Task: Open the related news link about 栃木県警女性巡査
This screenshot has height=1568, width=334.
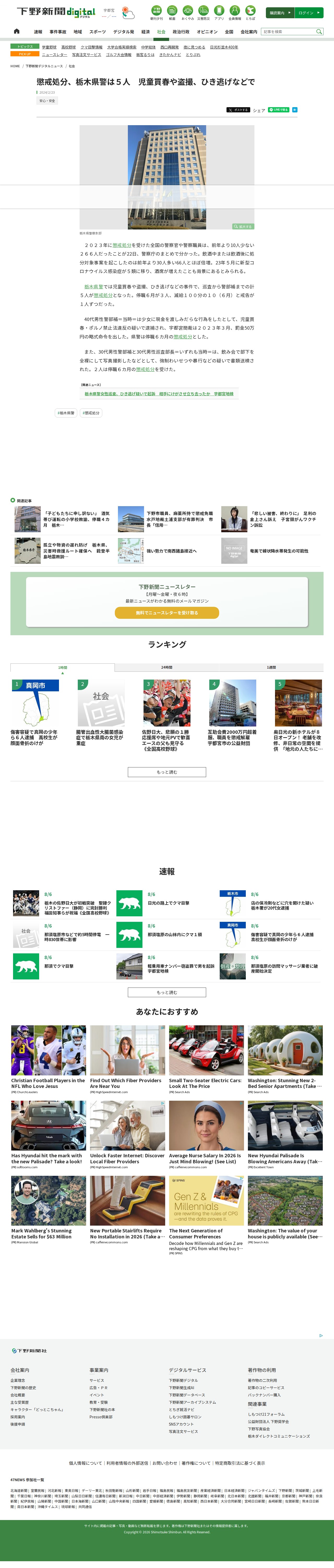Action: coord(159,394)
